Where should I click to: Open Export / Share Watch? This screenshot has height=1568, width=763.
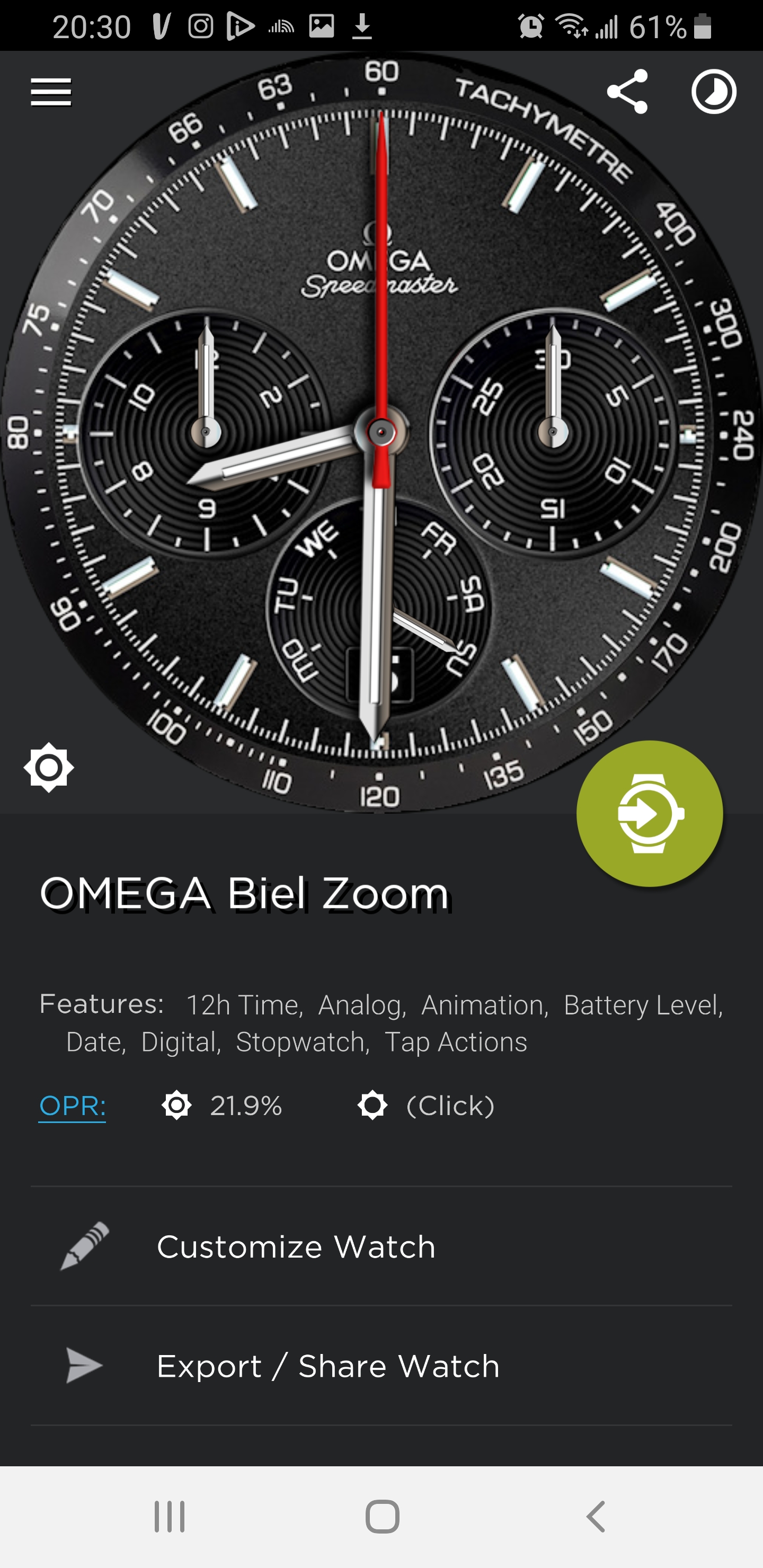381,1366
